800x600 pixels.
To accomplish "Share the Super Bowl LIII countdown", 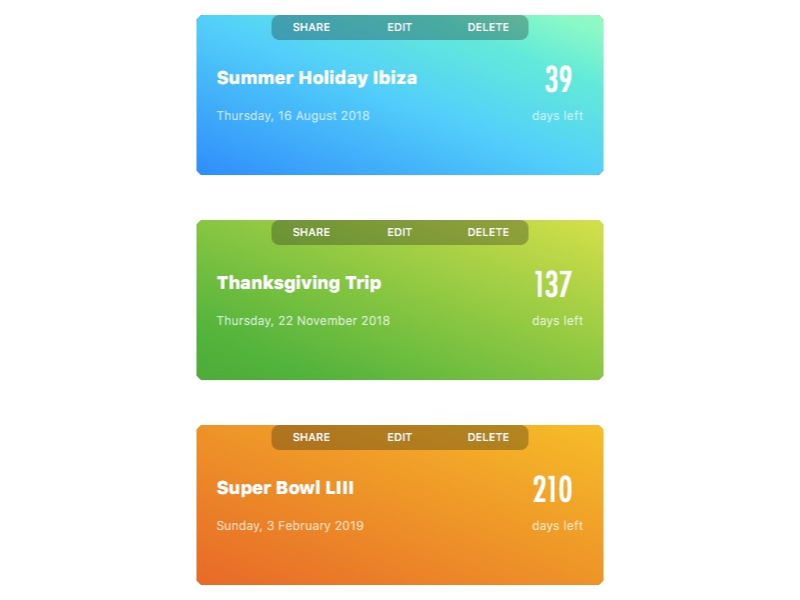I will pyautogui.click(x=311, y=438).
